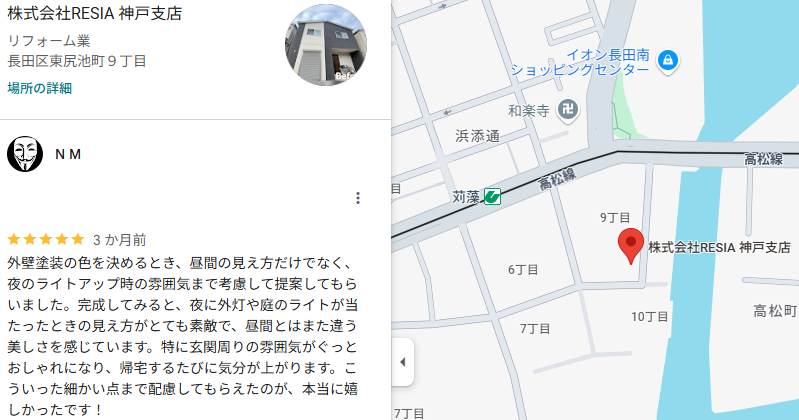Viewport: 799px width, 420px height.
Task: Select イオン長田南ショッピングセンター marker
Action: pyautogui.click(x=669, y=61)
